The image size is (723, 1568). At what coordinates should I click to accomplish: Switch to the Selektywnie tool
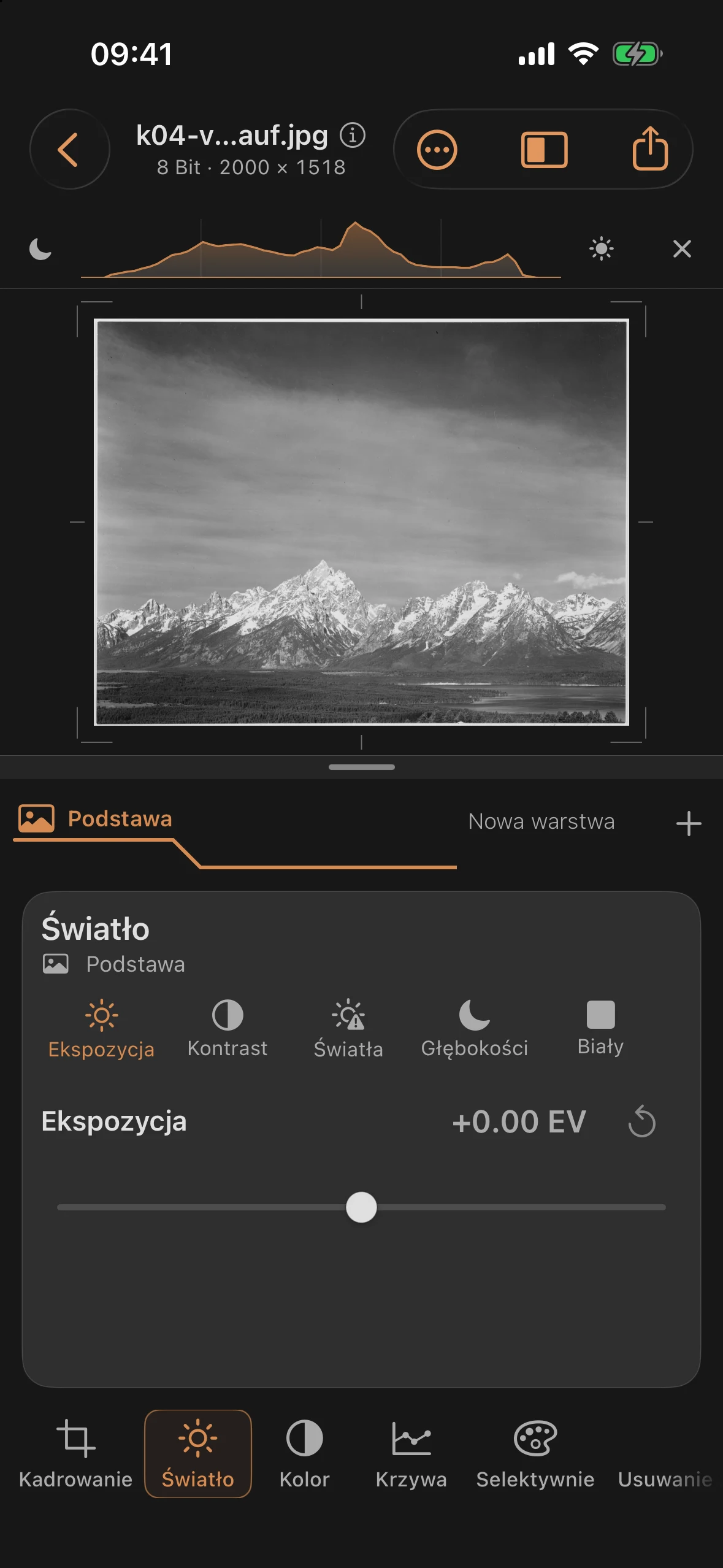click(x=535, y=1454)
